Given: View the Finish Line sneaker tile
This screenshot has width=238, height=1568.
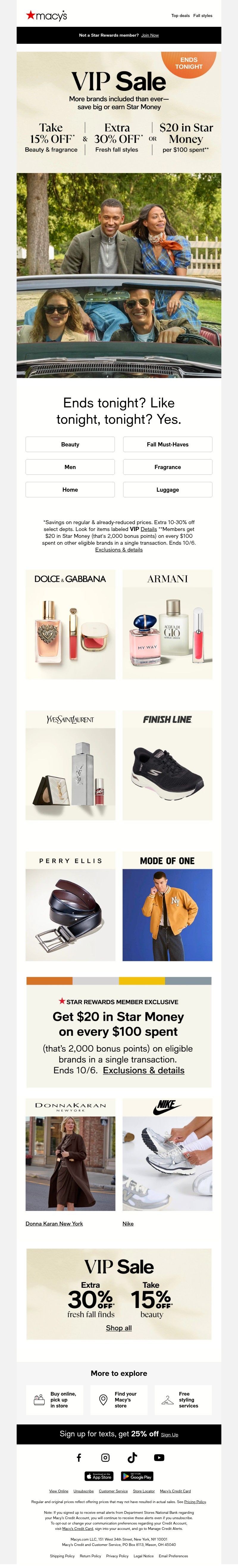Looking at the screenshot, I should pos(167,765).
